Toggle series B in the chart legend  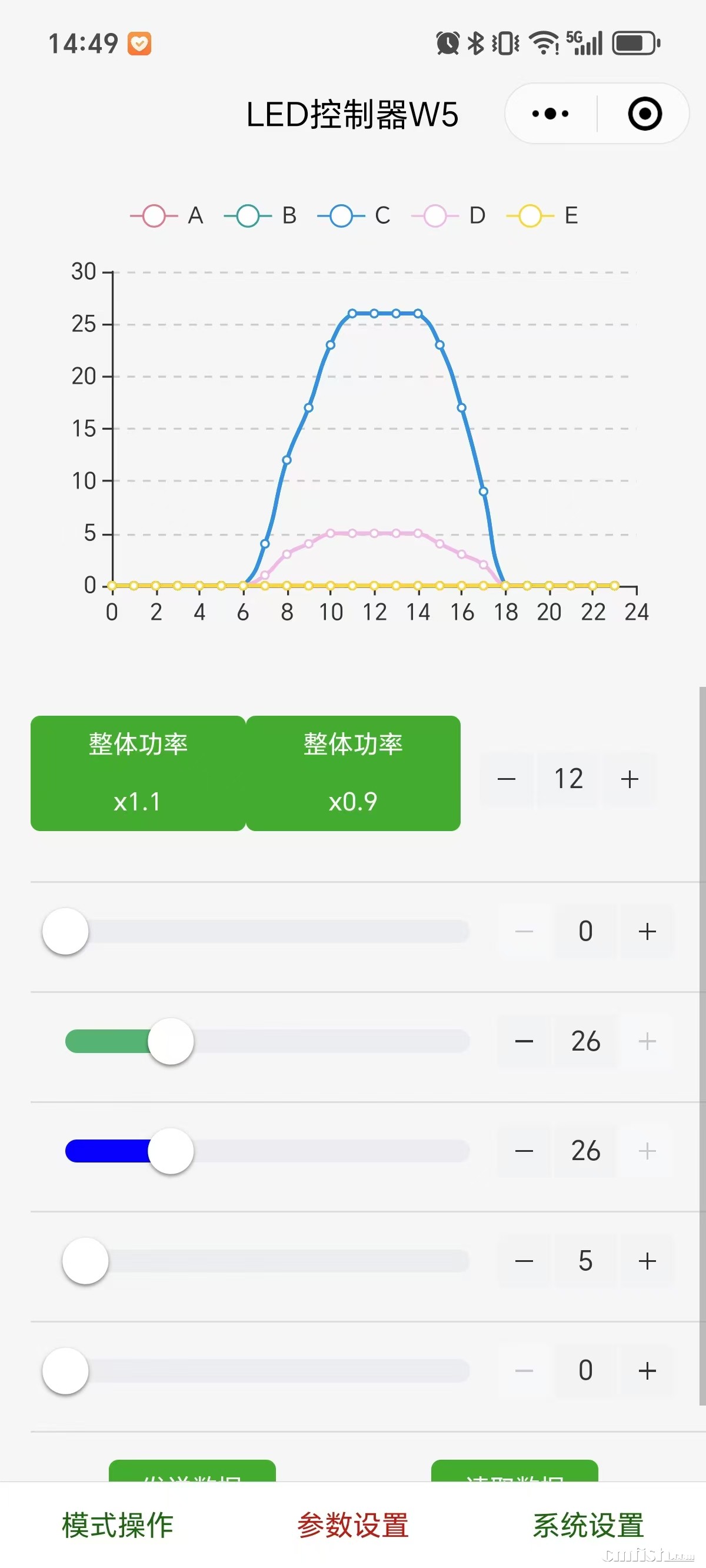pyautogui.click(x=261, y=215)
